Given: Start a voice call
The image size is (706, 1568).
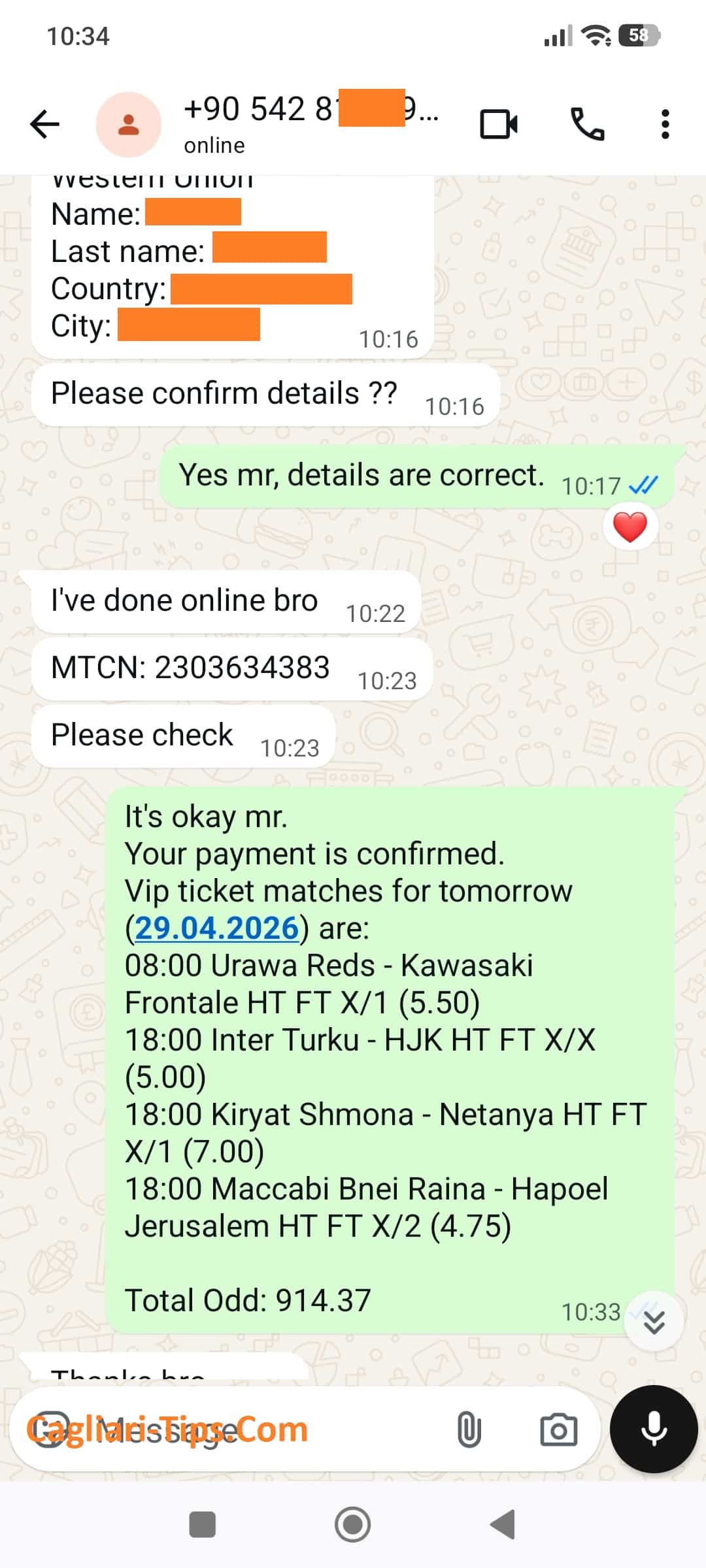Looking at the screenshot, I should pos(588,124).
